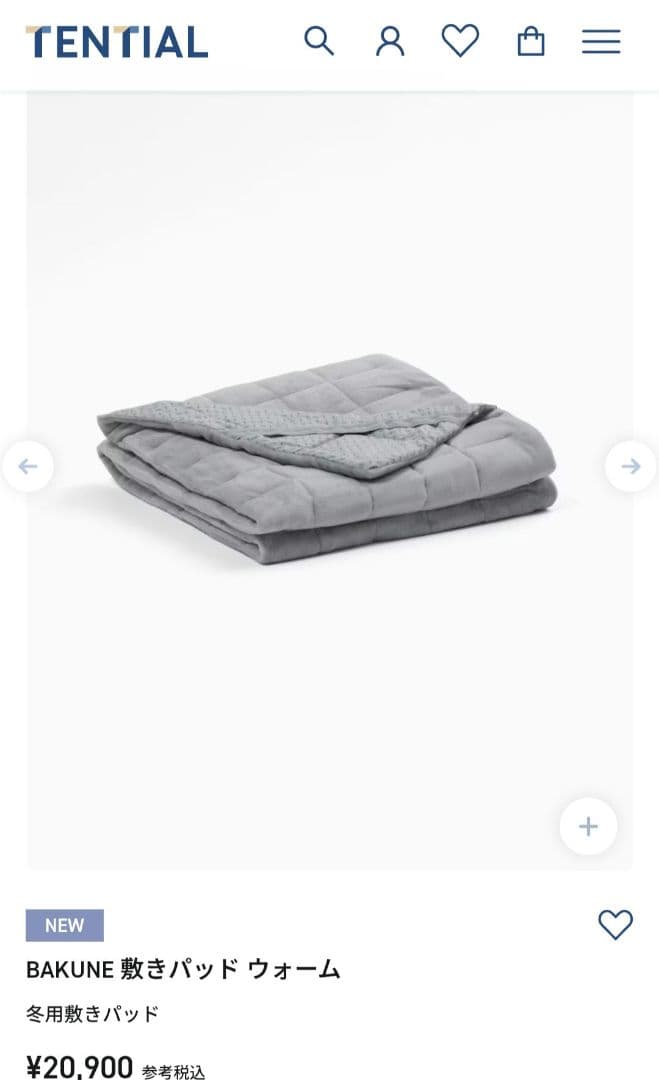Show the next product image
The width and height of the screenshot is (659, 1080).
click(630, 466)
